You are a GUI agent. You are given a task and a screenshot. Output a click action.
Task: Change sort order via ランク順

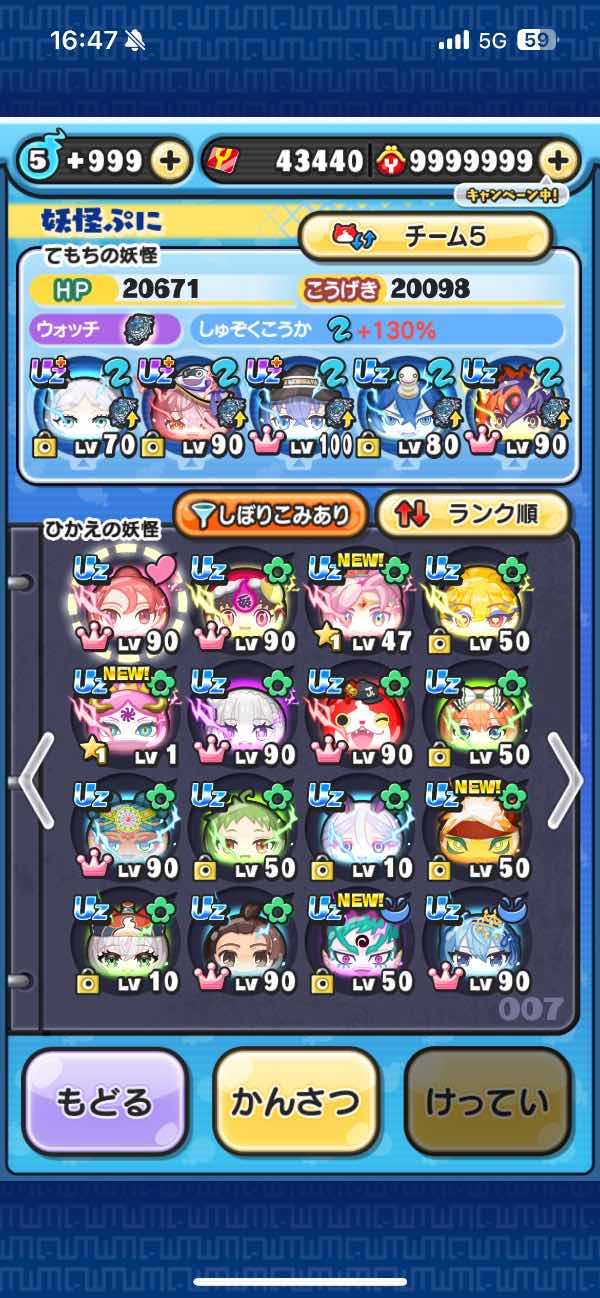(472, 515)
